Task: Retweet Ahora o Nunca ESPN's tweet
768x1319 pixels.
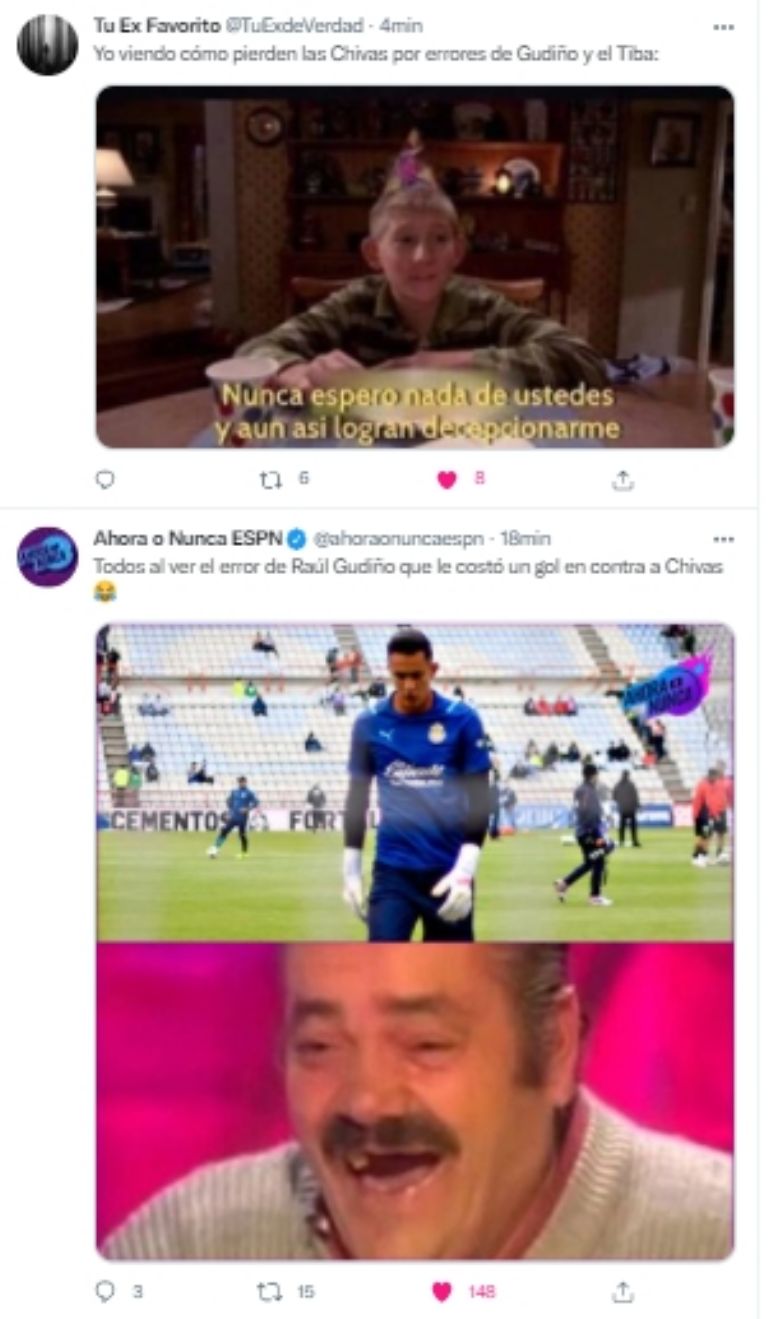Action: 269,1291
